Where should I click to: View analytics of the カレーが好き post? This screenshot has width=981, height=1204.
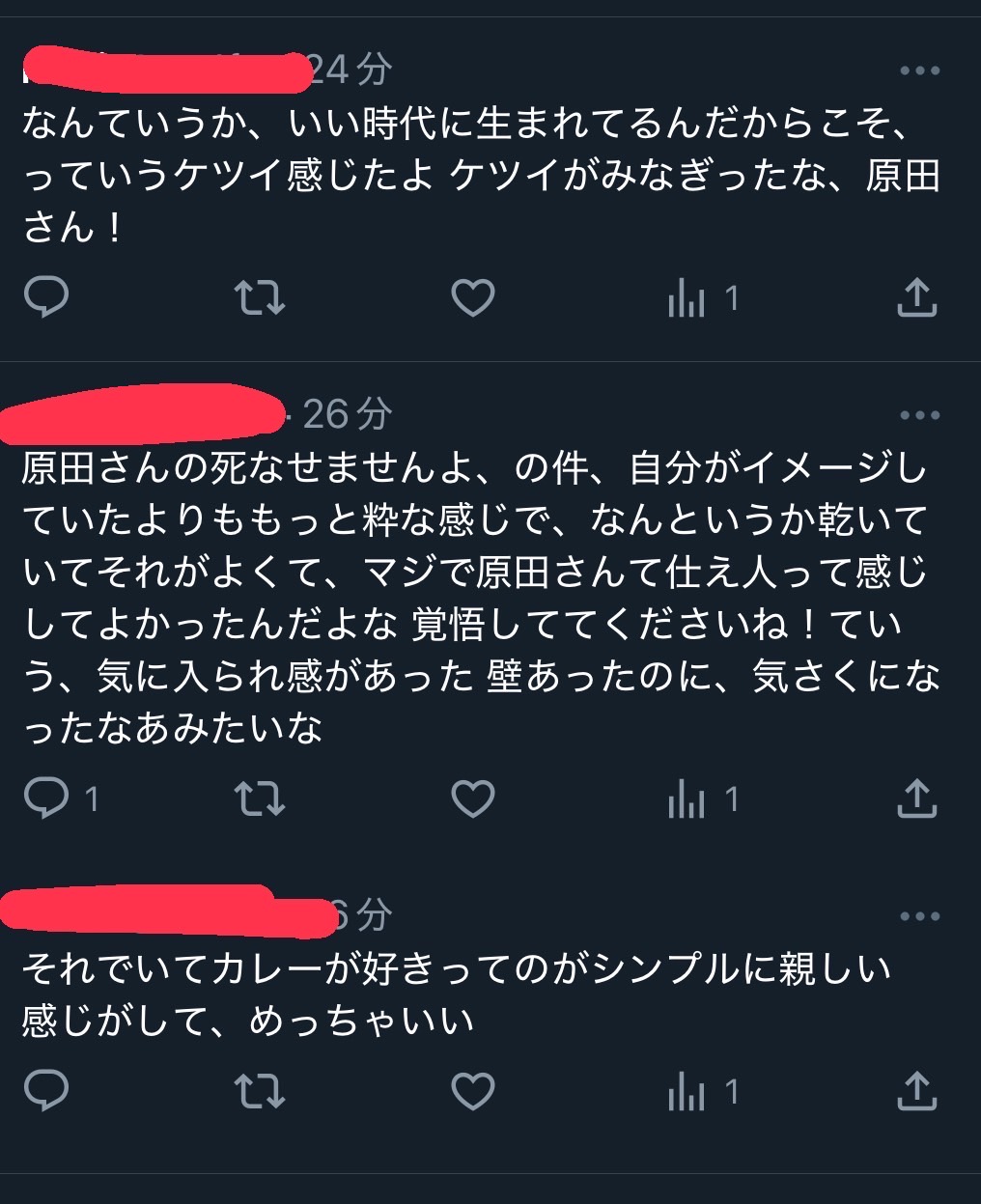tap(687, 1092)
